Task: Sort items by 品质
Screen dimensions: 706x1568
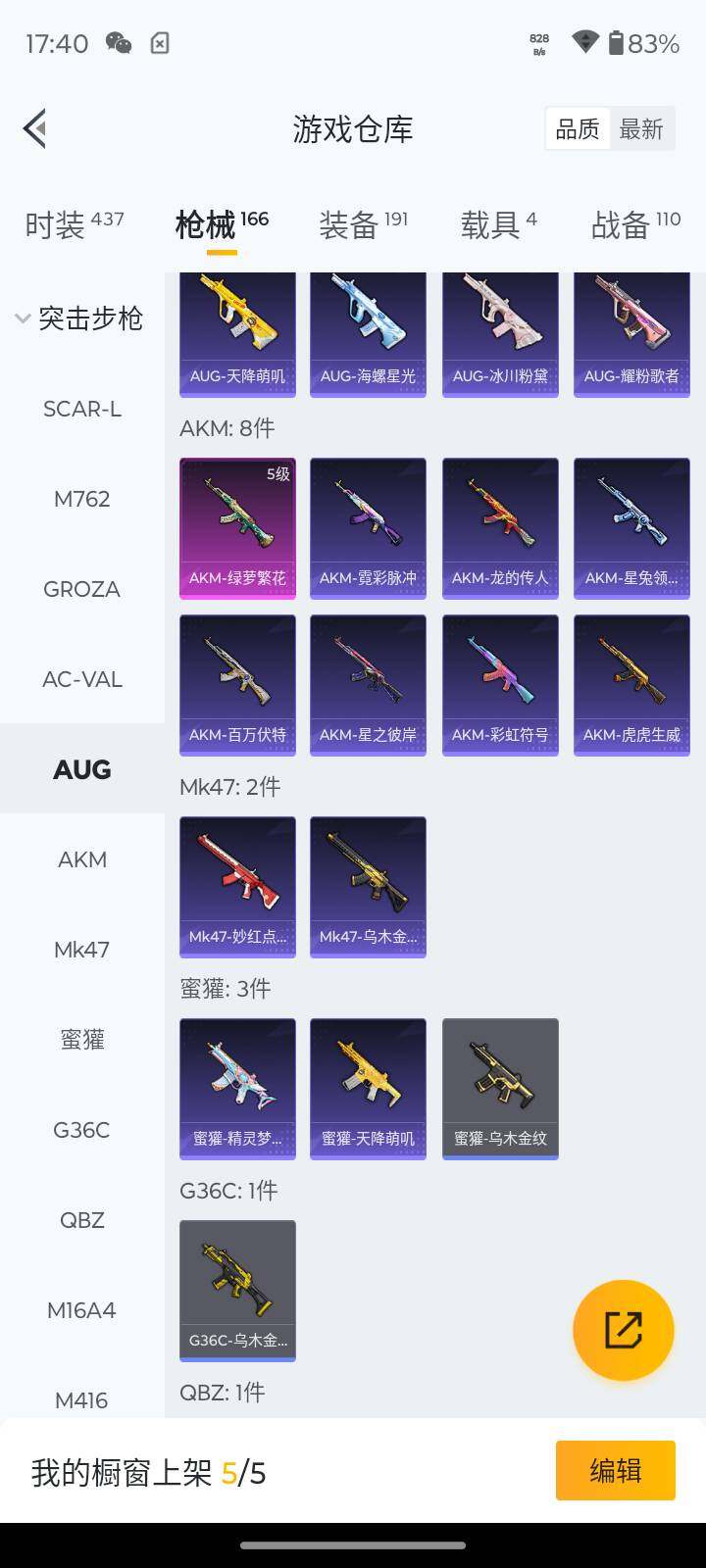Action: point(578,128)
